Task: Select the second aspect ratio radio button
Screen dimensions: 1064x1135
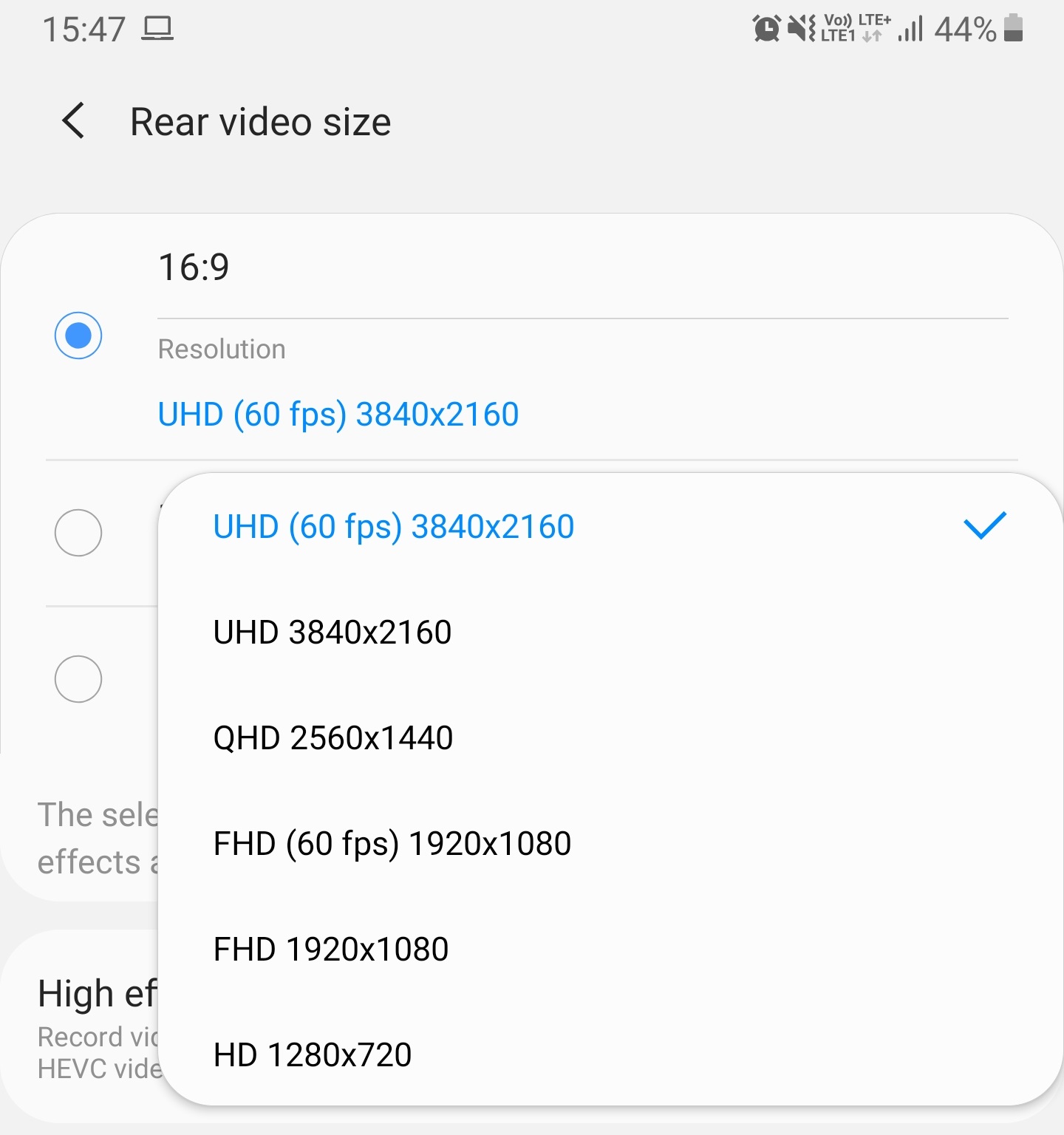Action: click(x=78, y=533)
